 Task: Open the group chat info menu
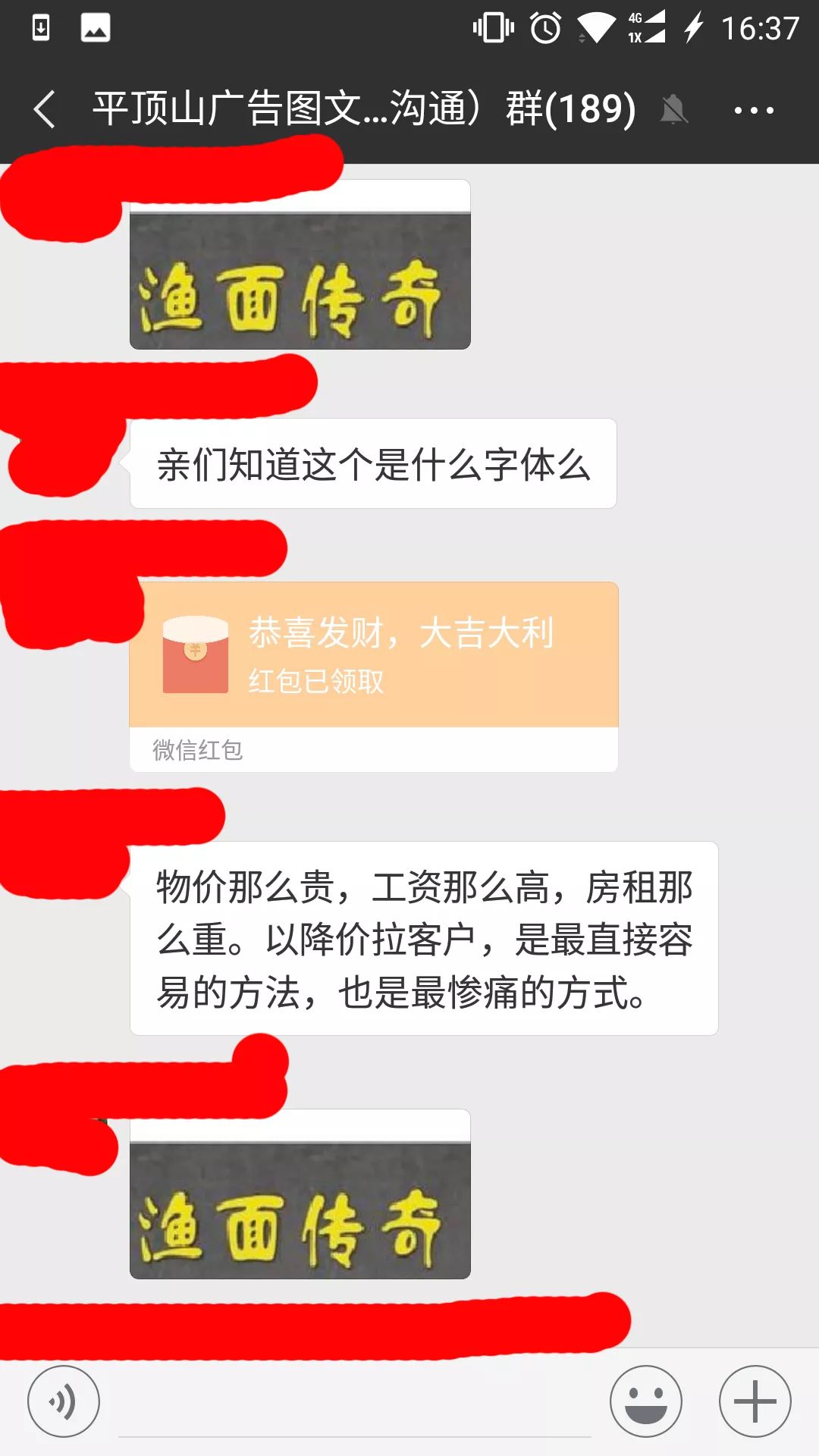click(754, 110)
